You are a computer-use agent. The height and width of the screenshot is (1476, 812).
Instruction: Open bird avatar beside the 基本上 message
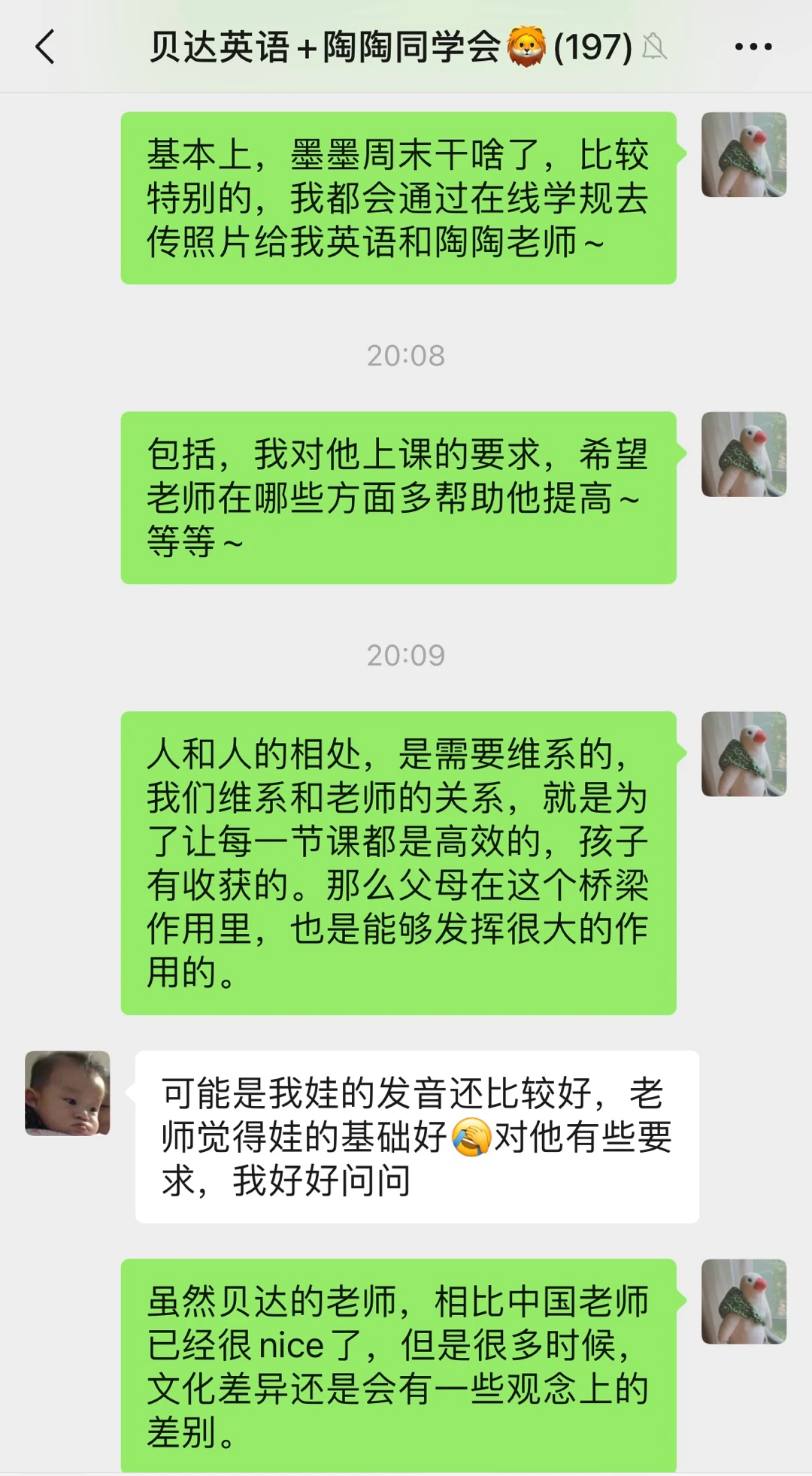coord(744,155)
